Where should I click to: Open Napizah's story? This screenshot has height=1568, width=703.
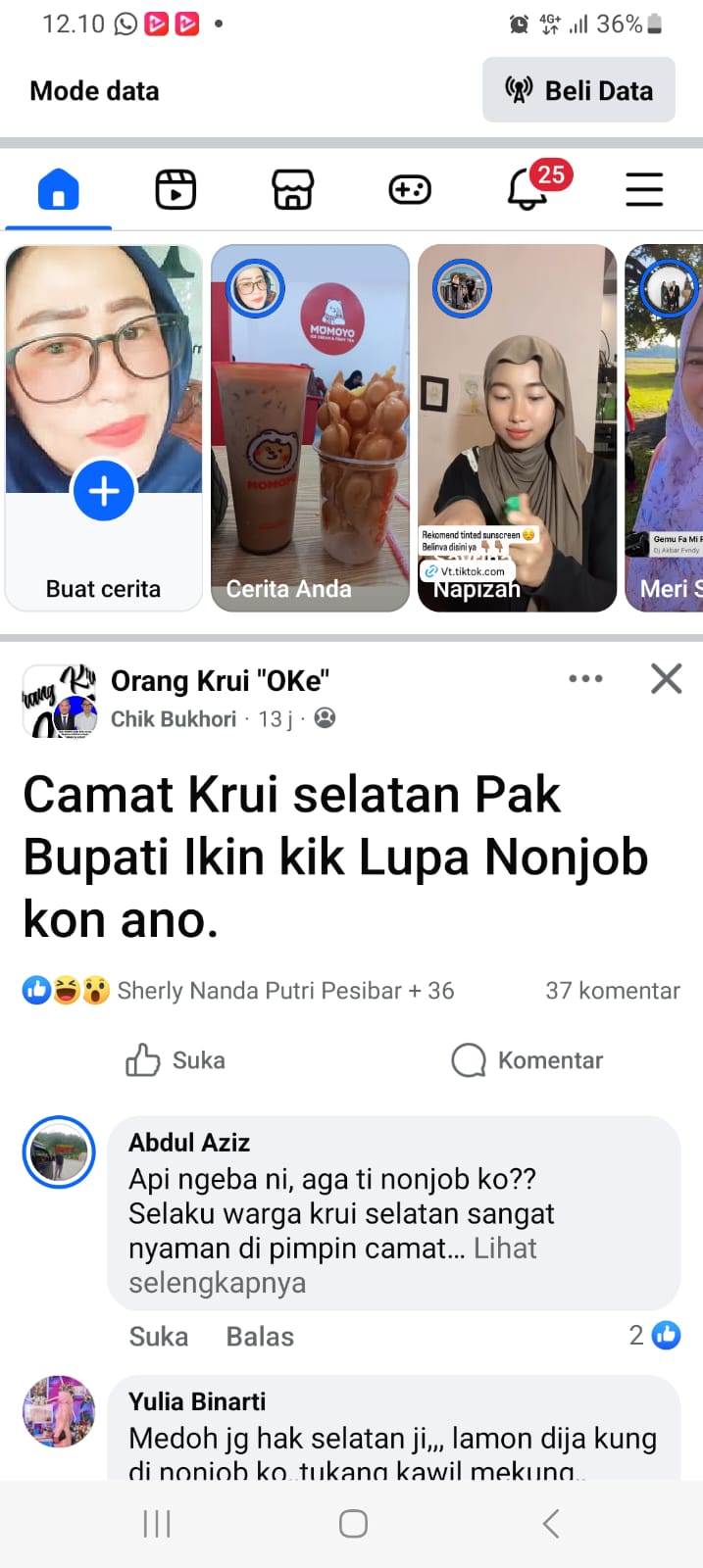click(517, 427)
